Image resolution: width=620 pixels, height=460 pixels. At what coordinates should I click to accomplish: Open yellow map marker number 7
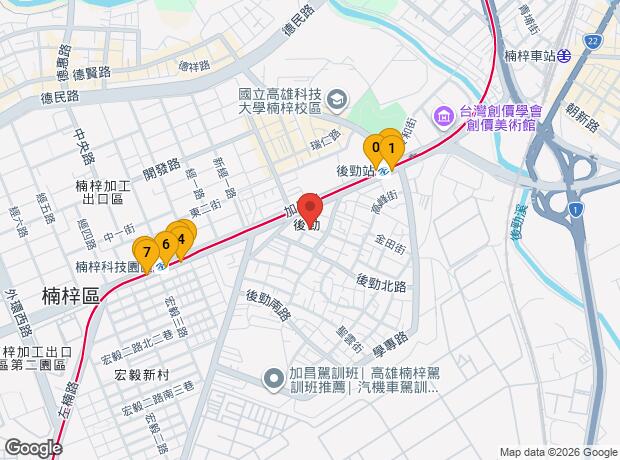[x=146, y=250]
